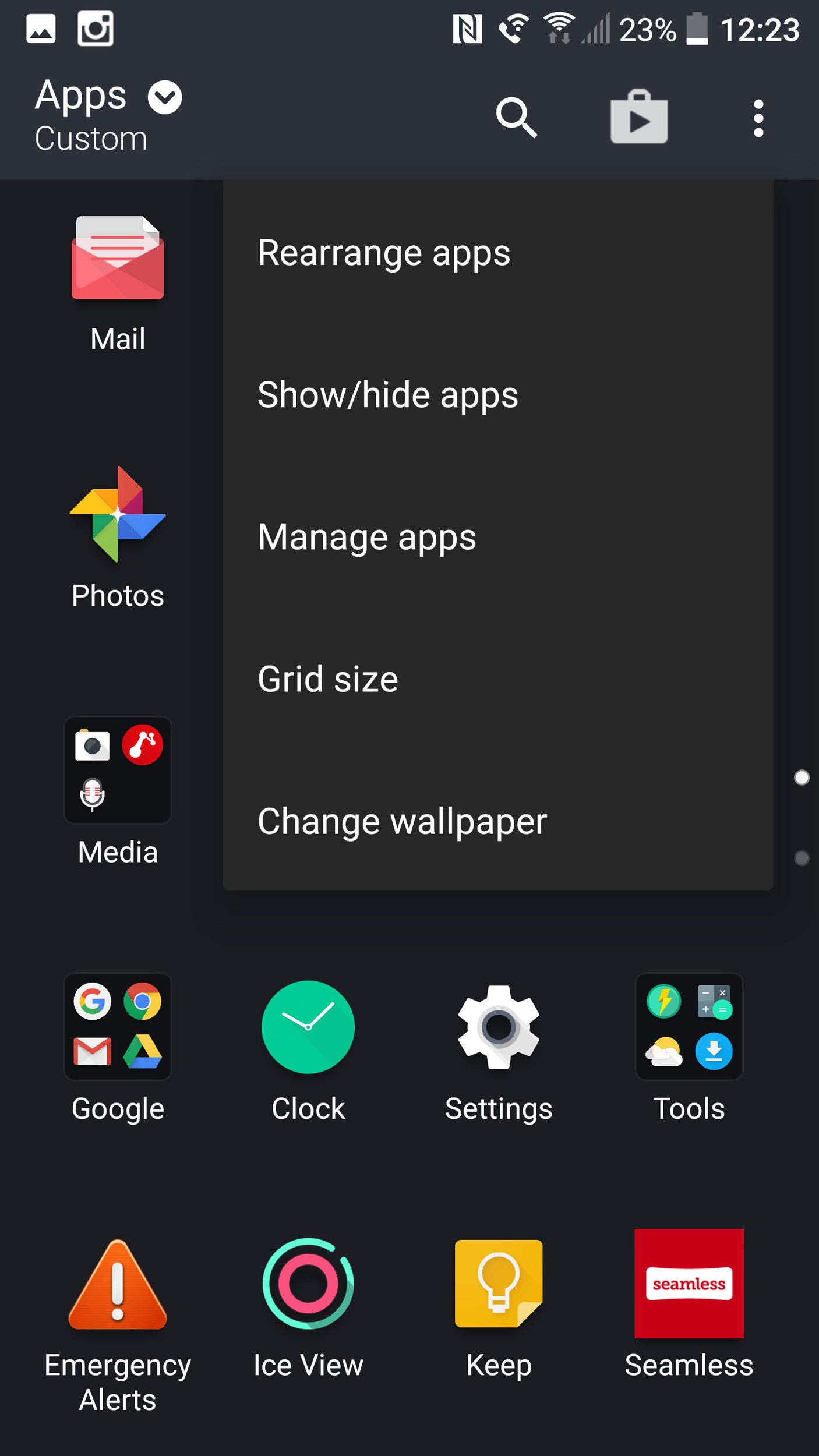Launch the Keep notes app
Viewport: 819px width, 1456px height.
pyautogui.click(x=499, y=1284)
